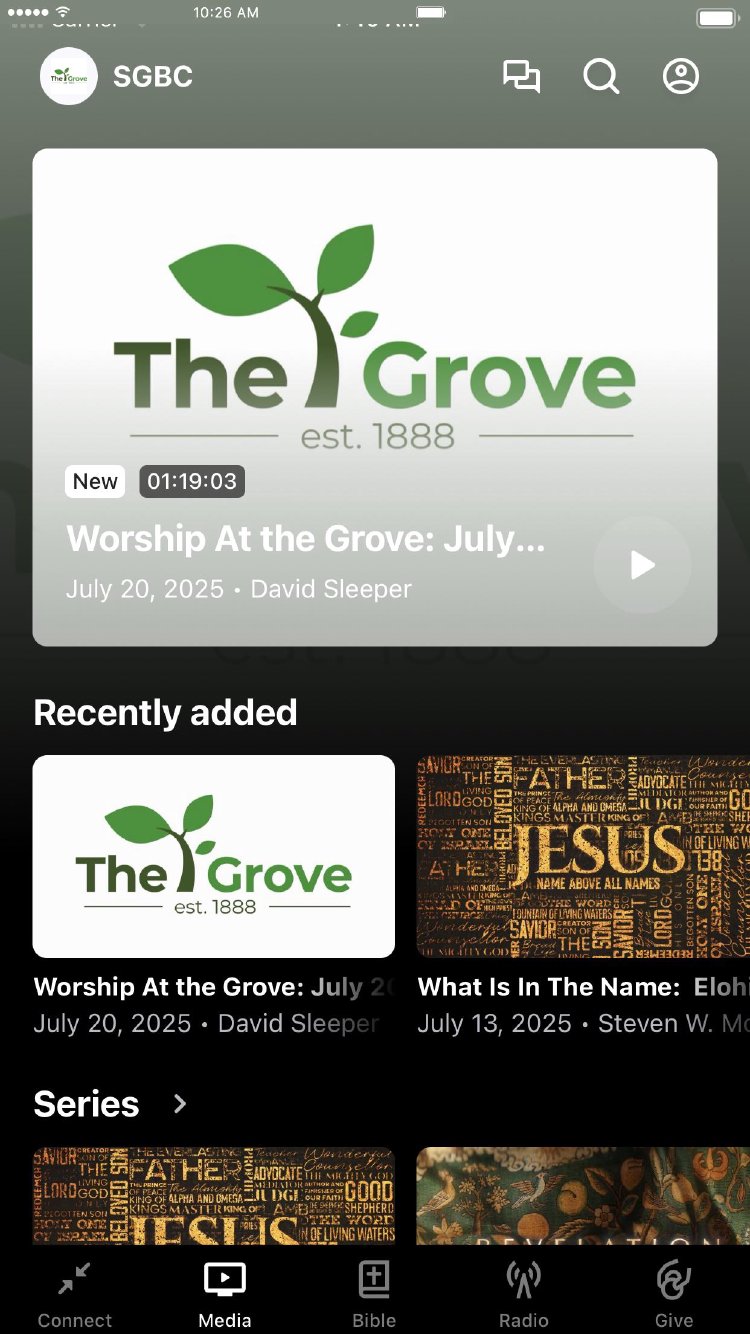Select the Media tab

pos(225,1294)
